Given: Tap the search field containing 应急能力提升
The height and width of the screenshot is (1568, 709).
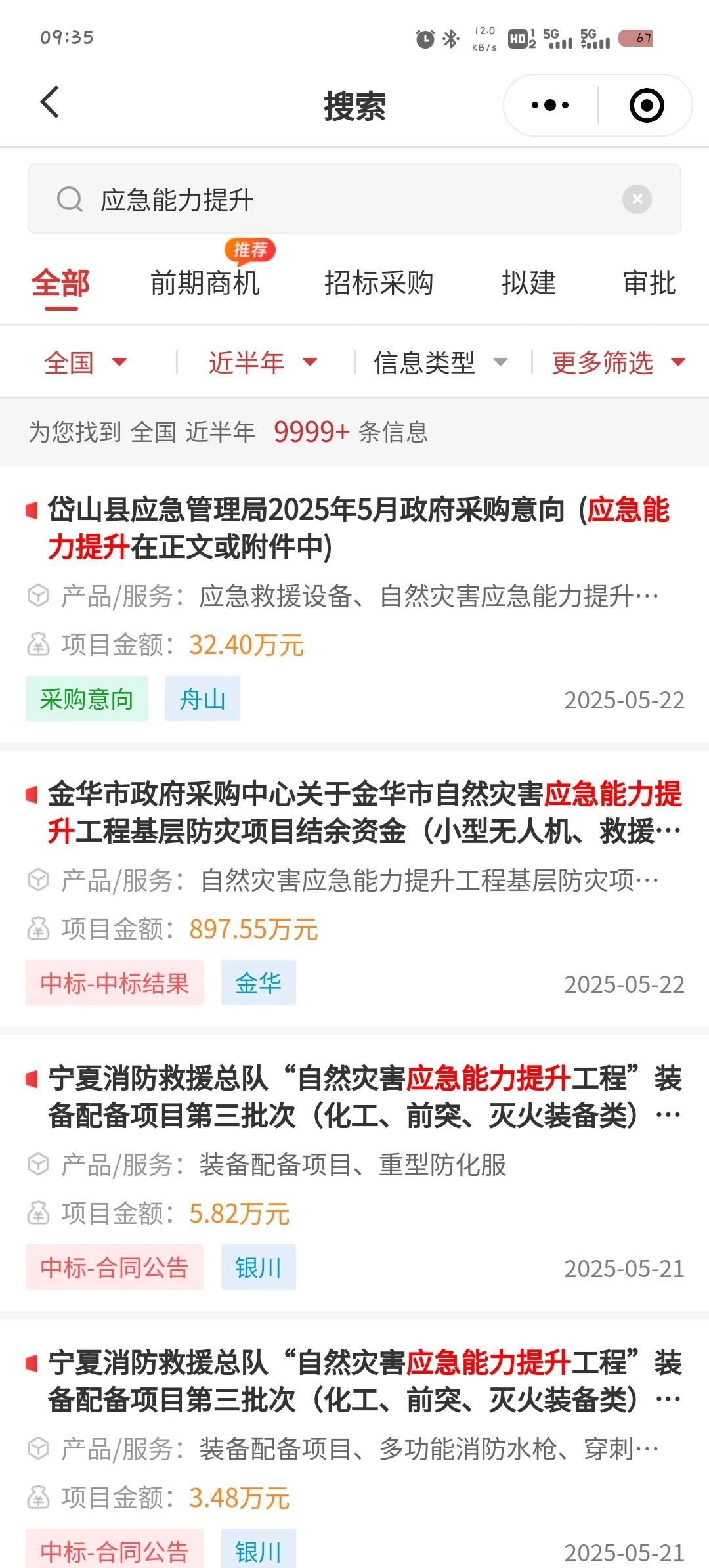Looking at the screenshot, I should tap(354, 199).
